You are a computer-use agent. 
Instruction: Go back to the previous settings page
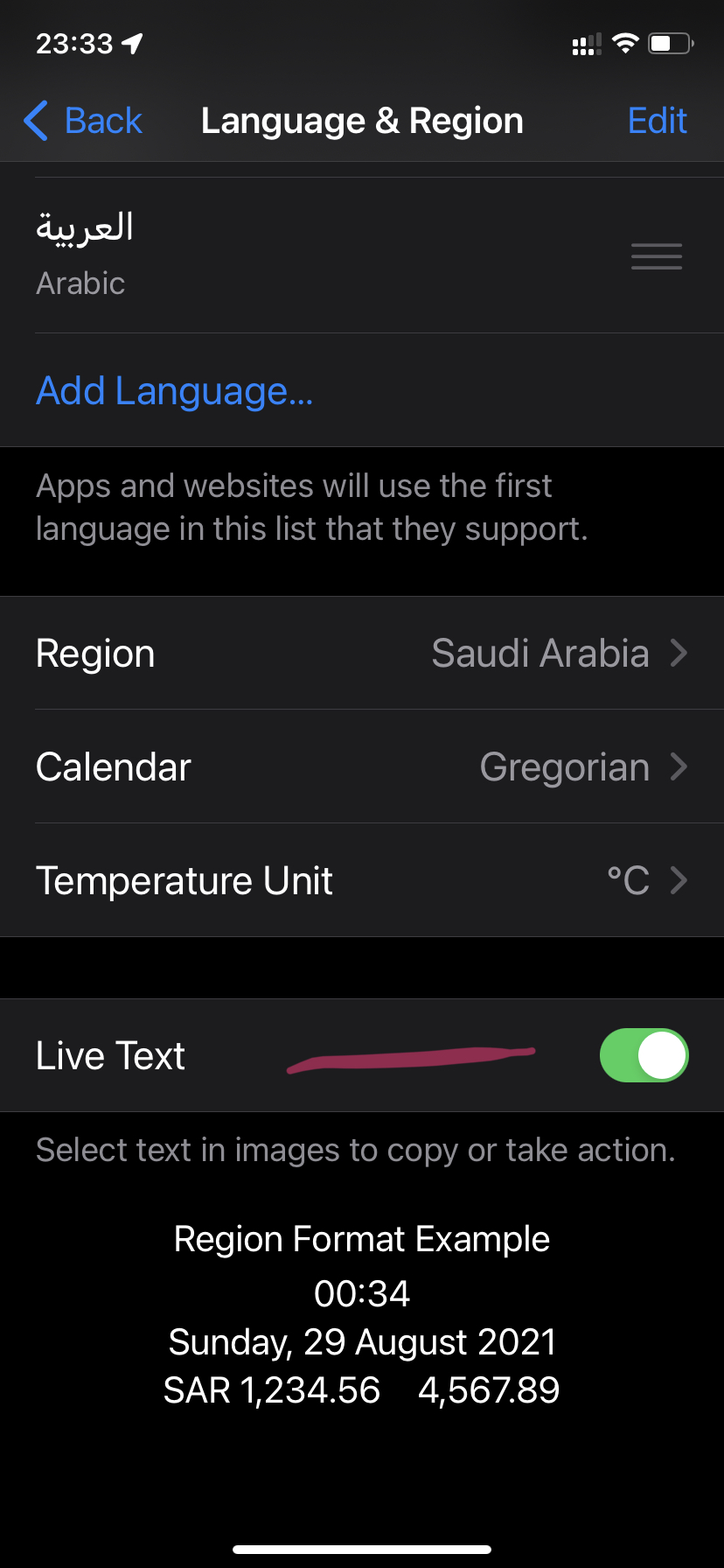click(x=83, y=121)
